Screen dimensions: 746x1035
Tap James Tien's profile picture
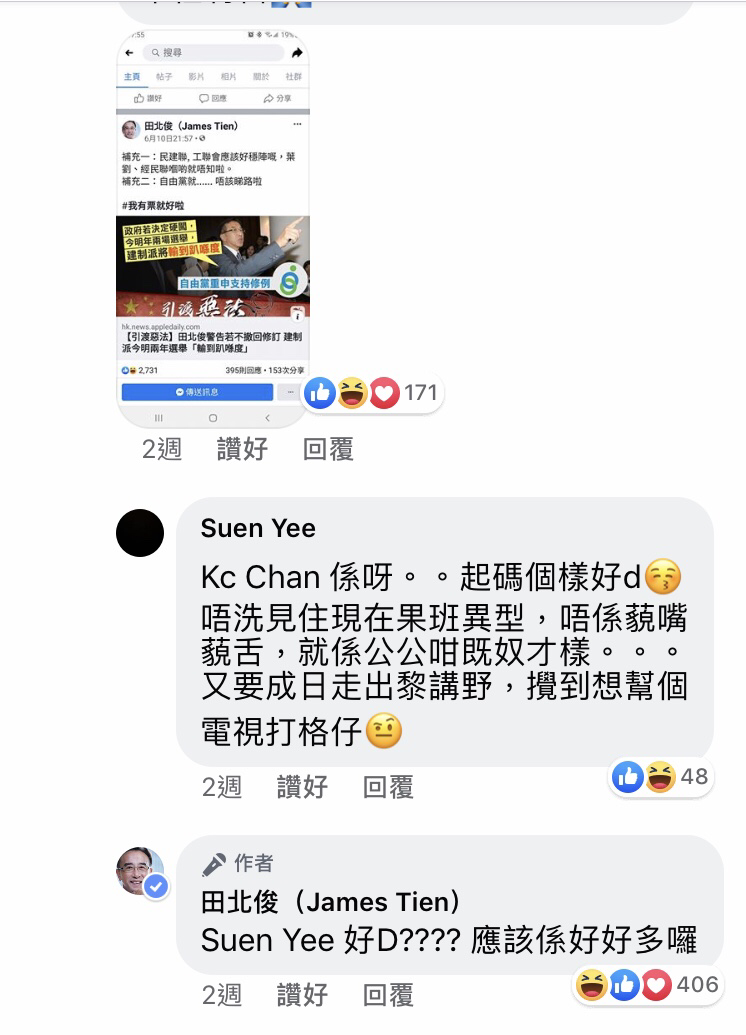[140, 871]
